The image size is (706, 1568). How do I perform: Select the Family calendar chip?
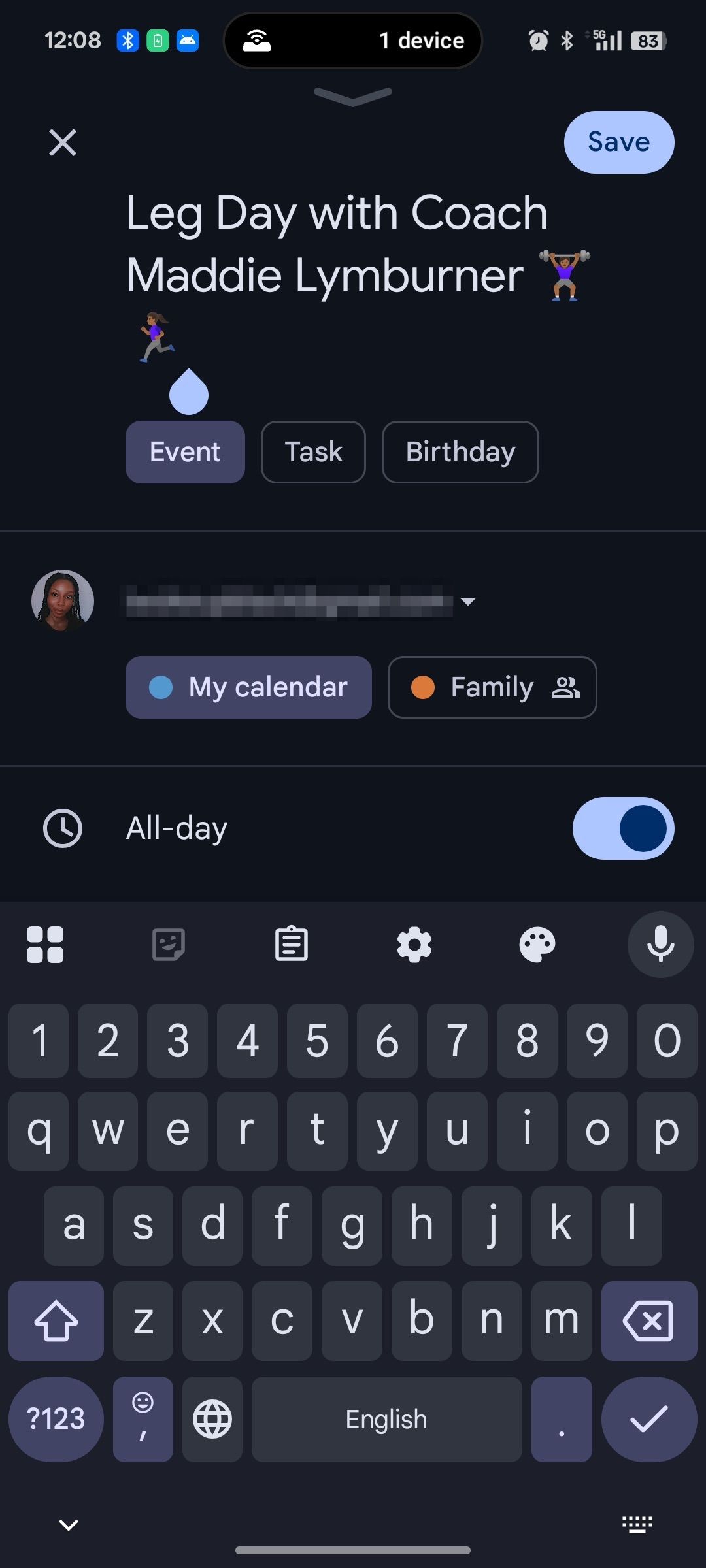(x=492, y=687)
